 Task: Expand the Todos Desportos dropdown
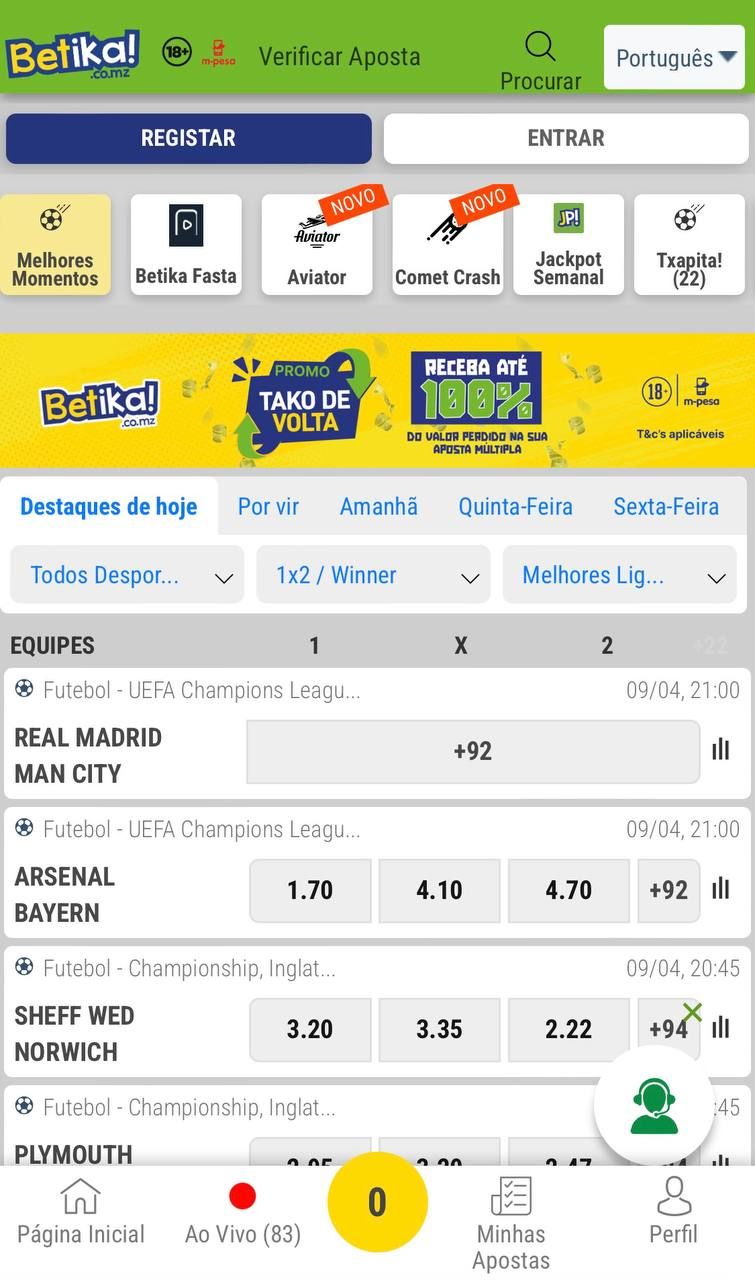click(127, 575)
